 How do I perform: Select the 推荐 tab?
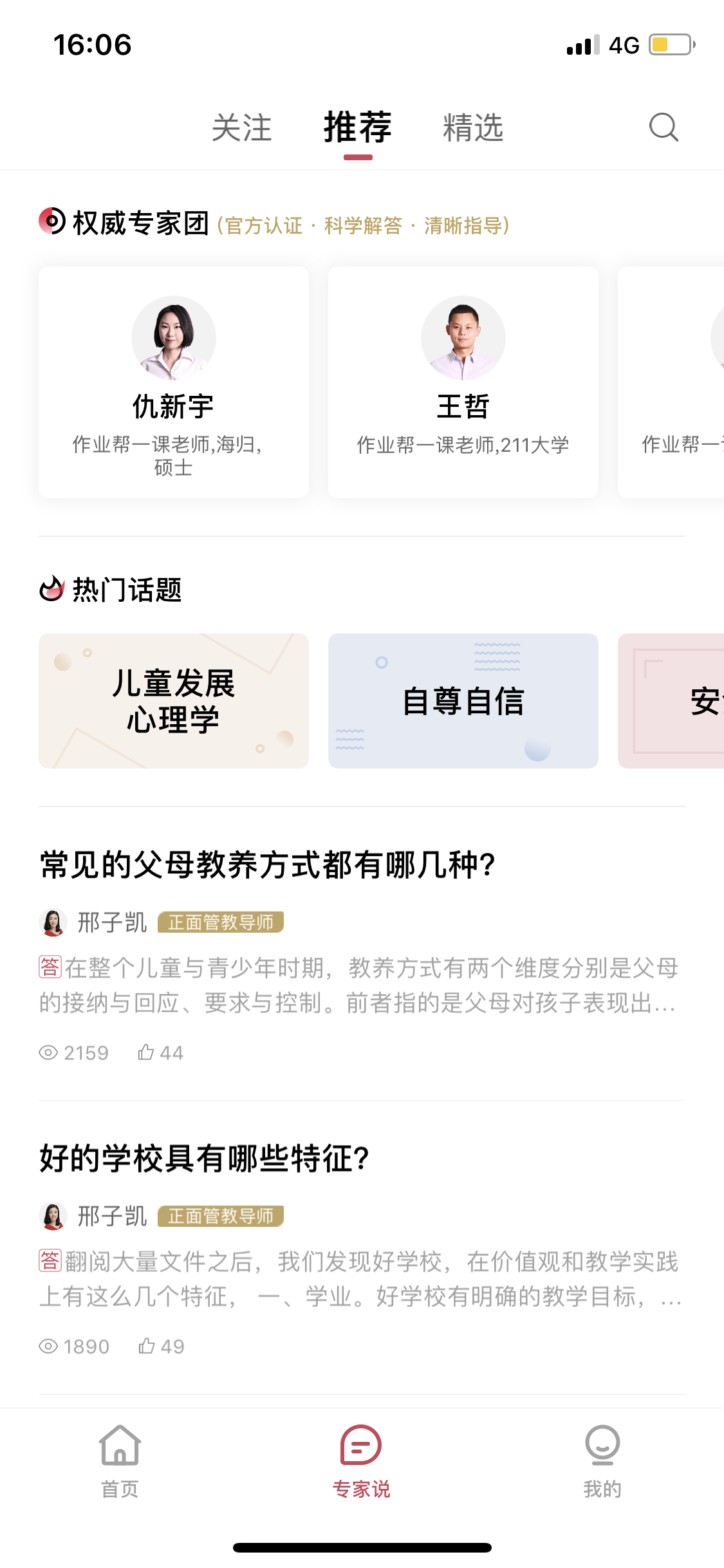[358, 127]
